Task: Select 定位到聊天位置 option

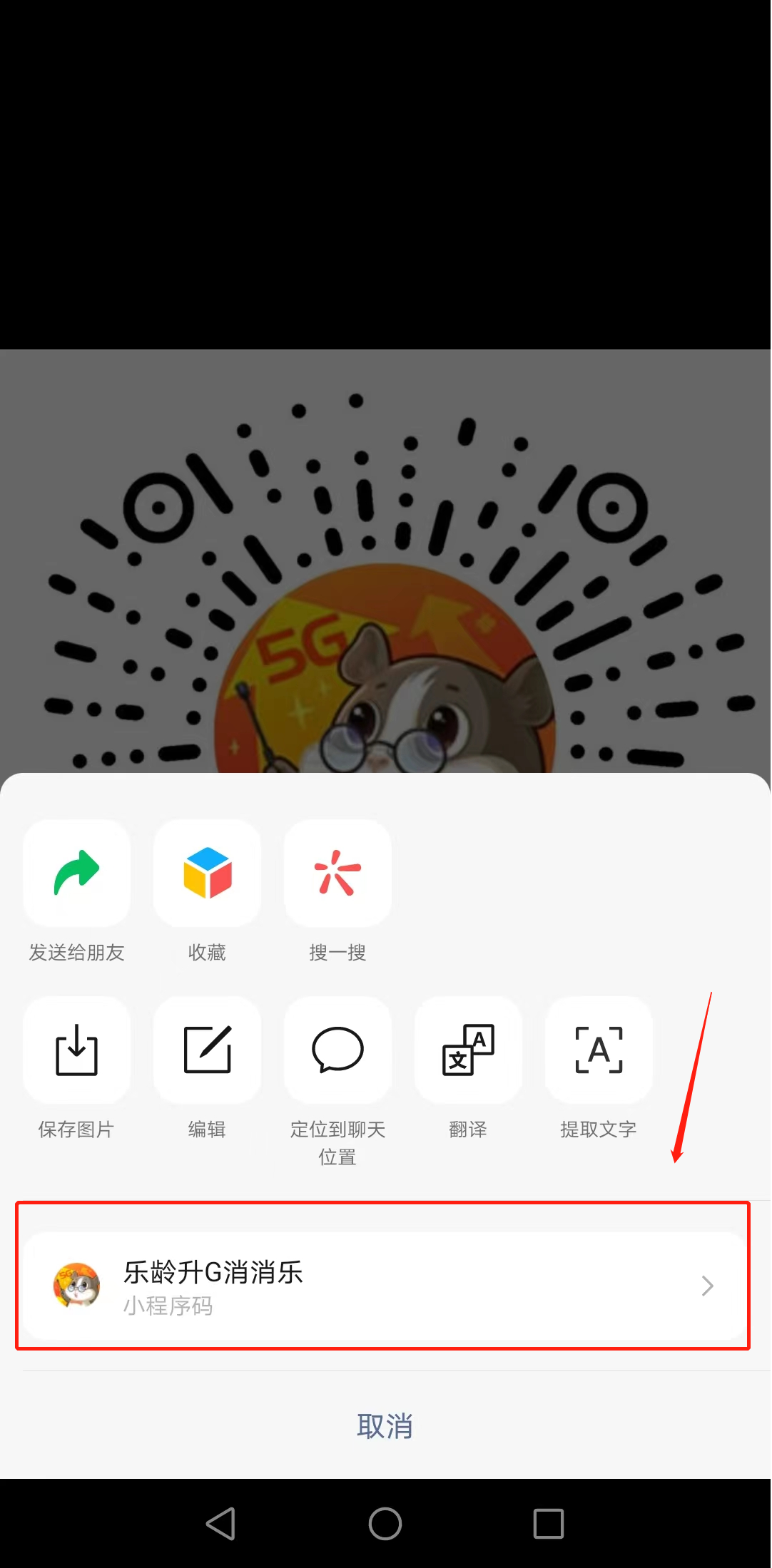Action: (337, 1050)
